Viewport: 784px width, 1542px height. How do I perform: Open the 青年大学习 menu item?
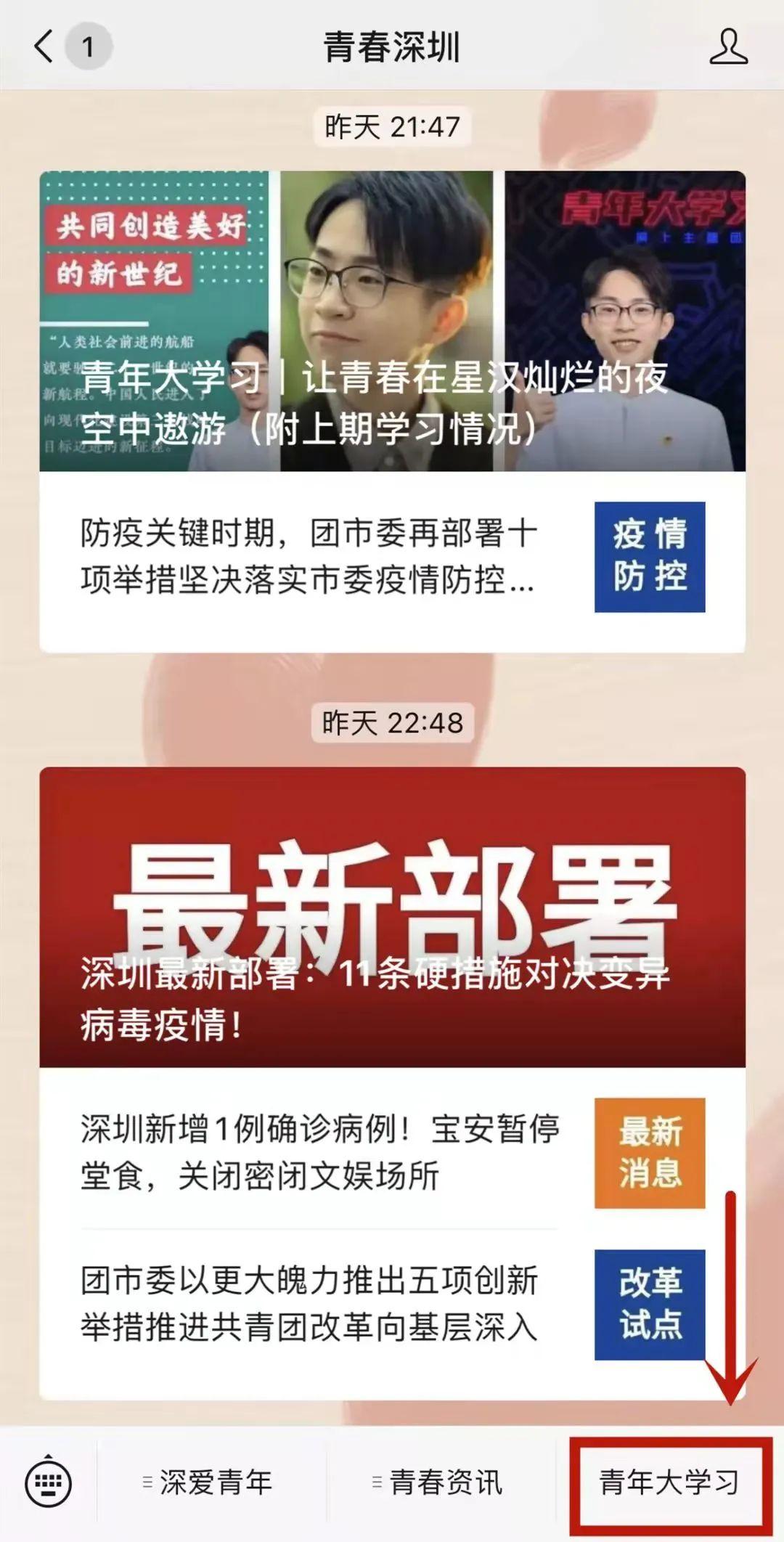pyautogui.click(x=668, y=1482)
